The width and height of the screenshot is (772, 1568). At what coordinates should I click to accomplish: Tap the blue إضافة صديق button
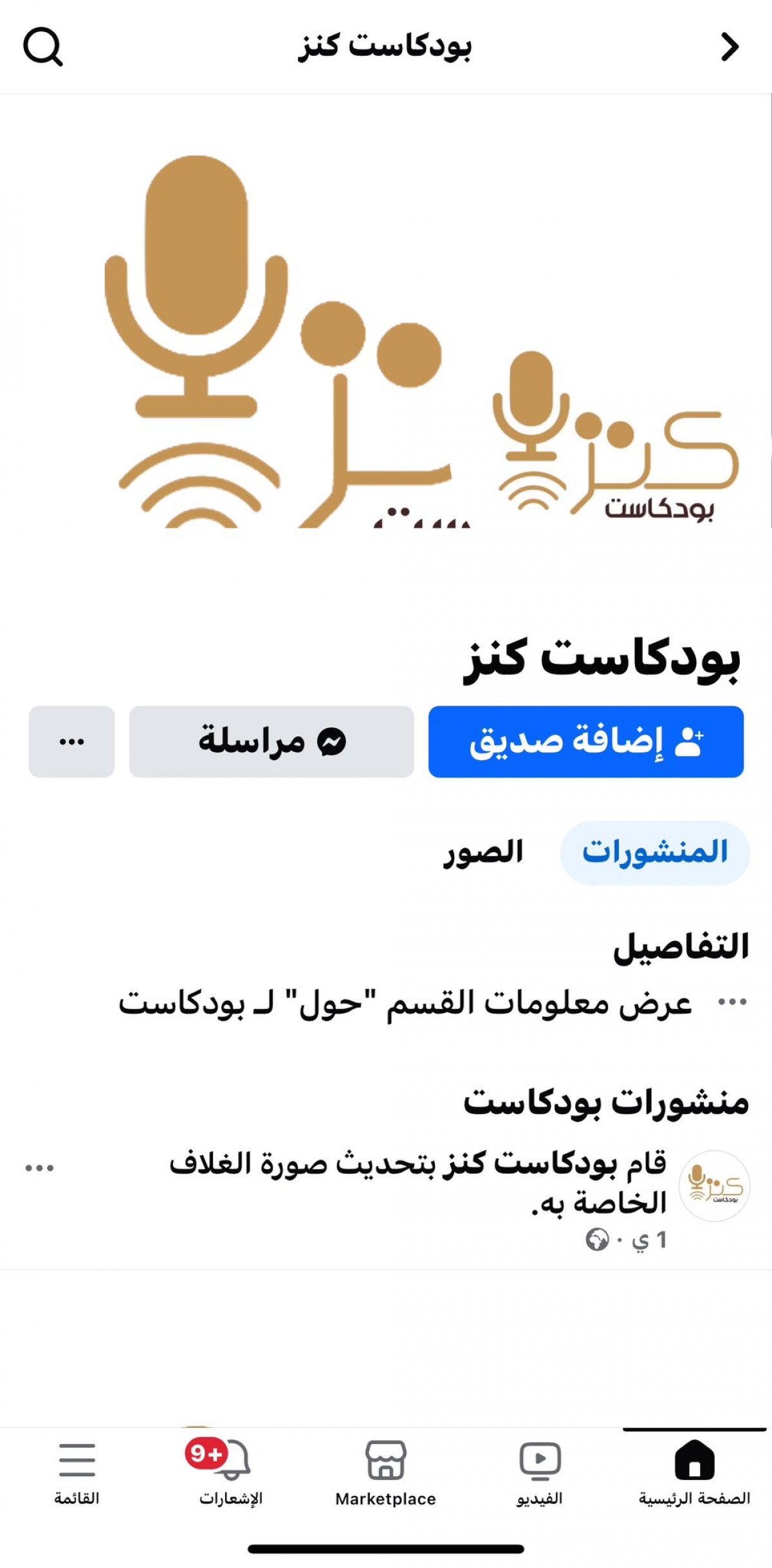586,742
